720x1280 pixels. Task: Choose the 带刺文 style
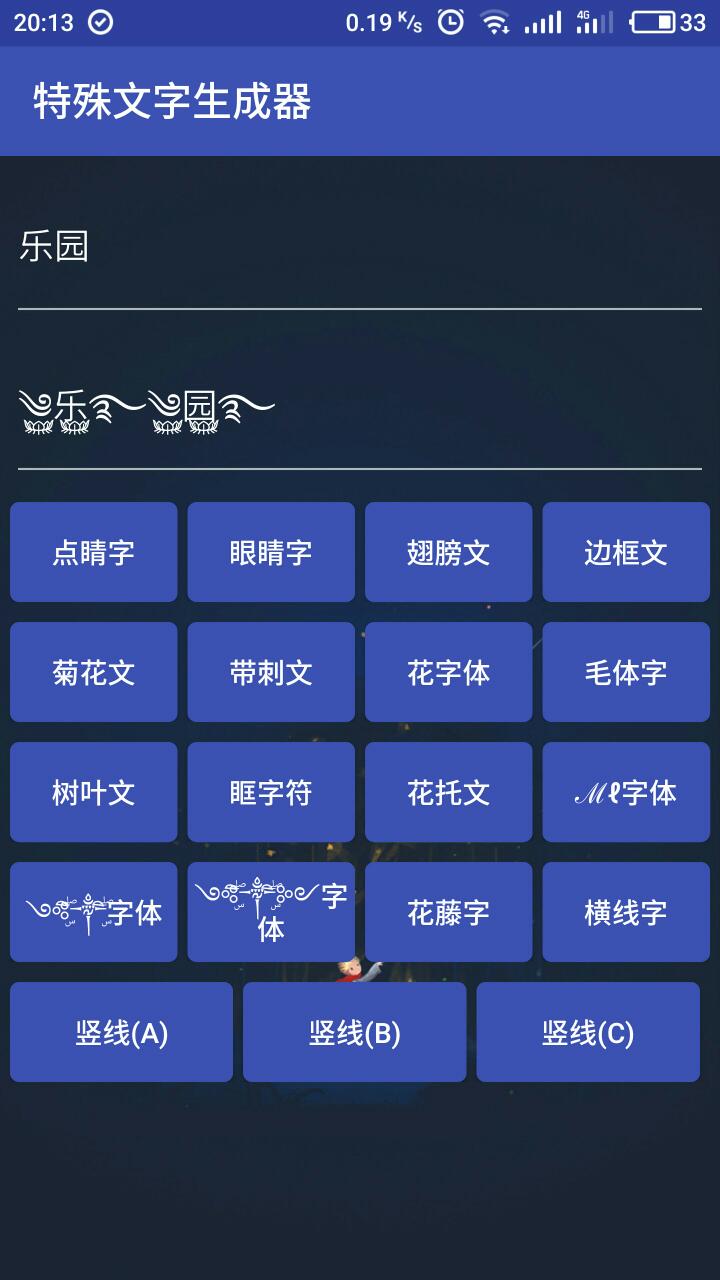(270, 671)
